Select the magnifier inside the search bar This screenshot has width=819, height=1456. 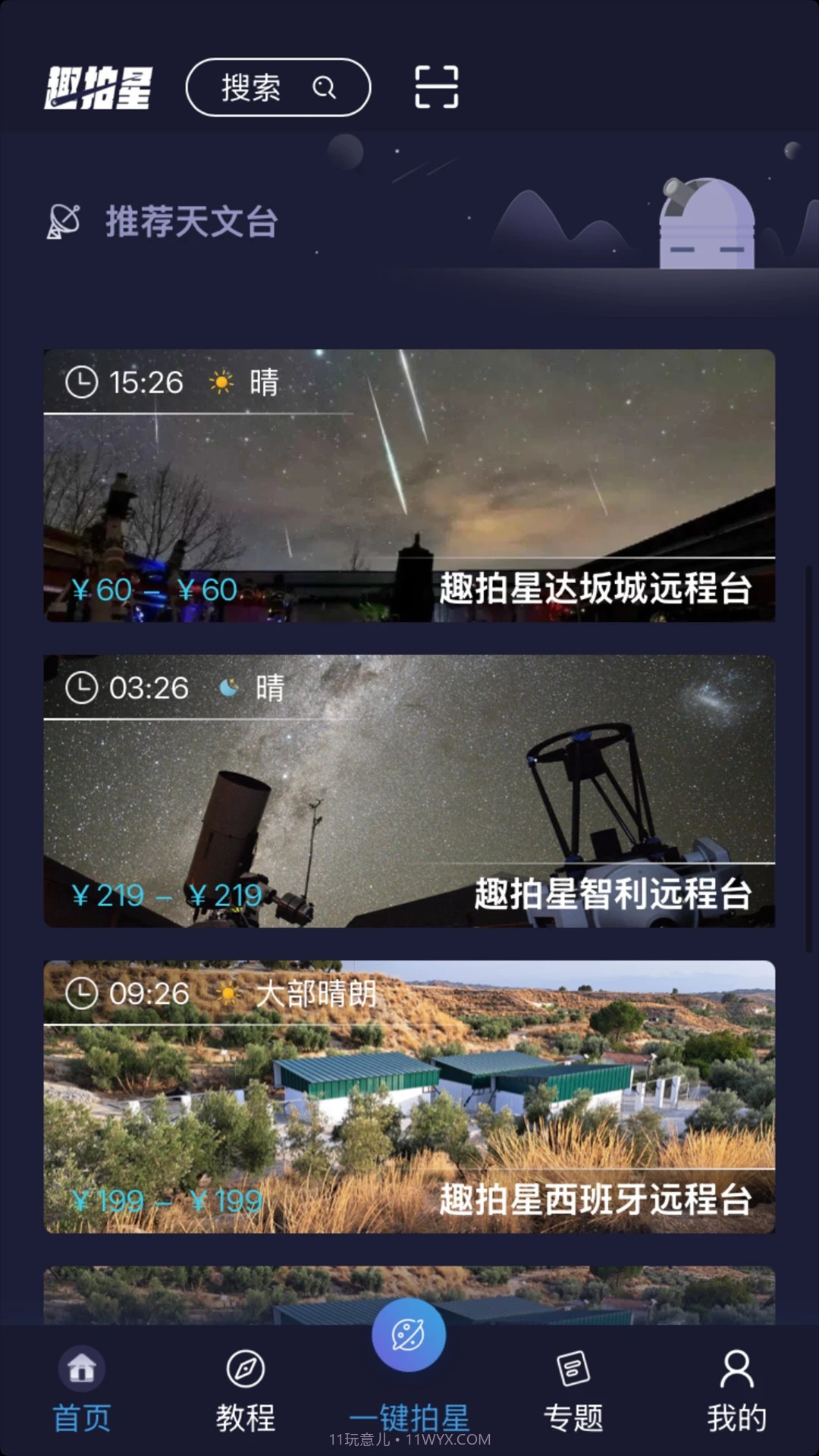click(325, 88)
